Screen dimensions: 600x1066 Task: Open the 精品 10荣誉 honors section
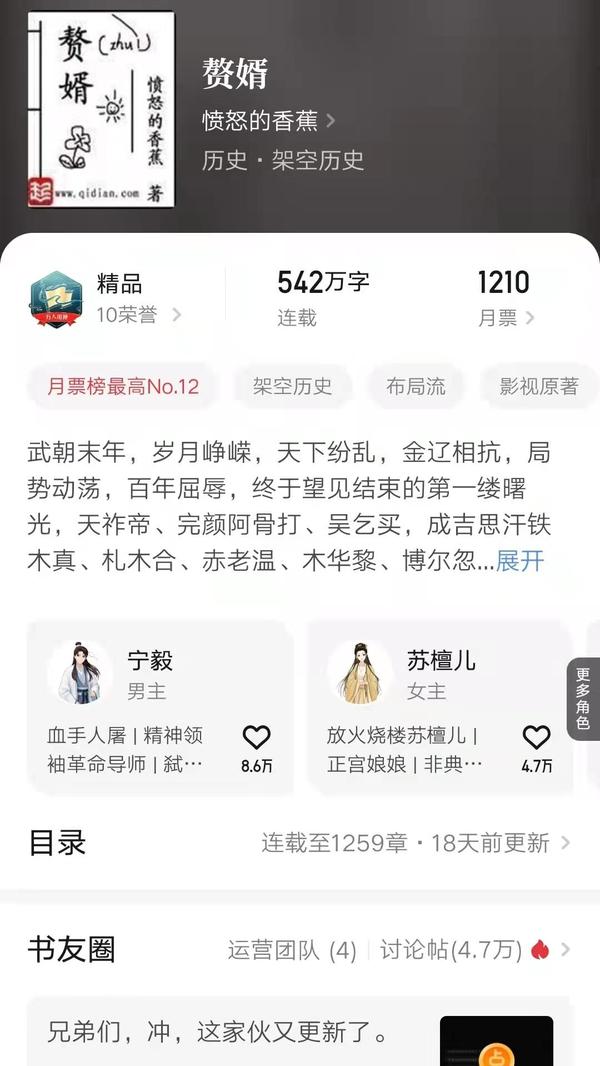coord(106,299)
